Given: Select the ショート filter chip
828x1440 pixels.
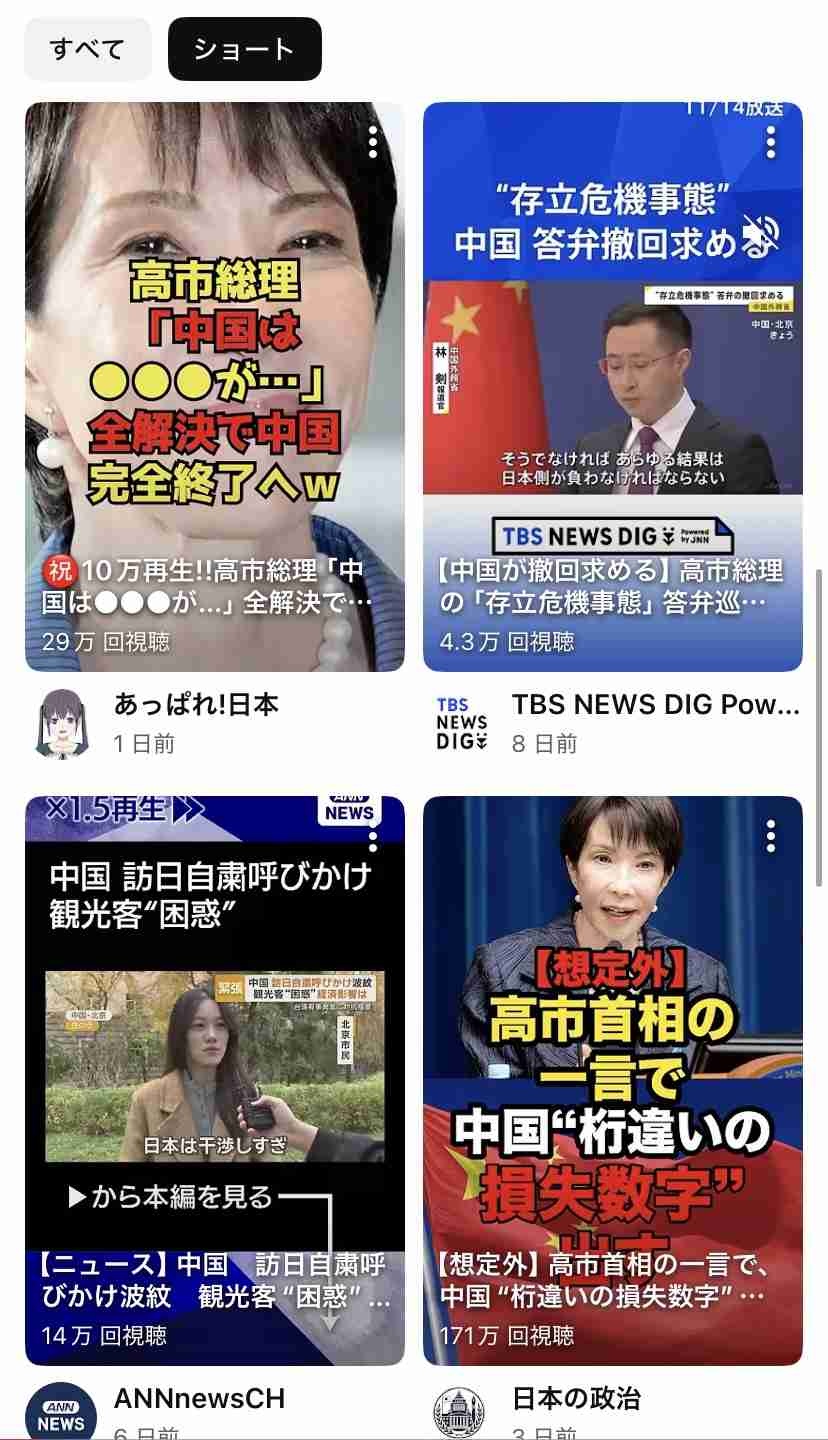Looking at the screenshot, I should click(x=244, y=49).
